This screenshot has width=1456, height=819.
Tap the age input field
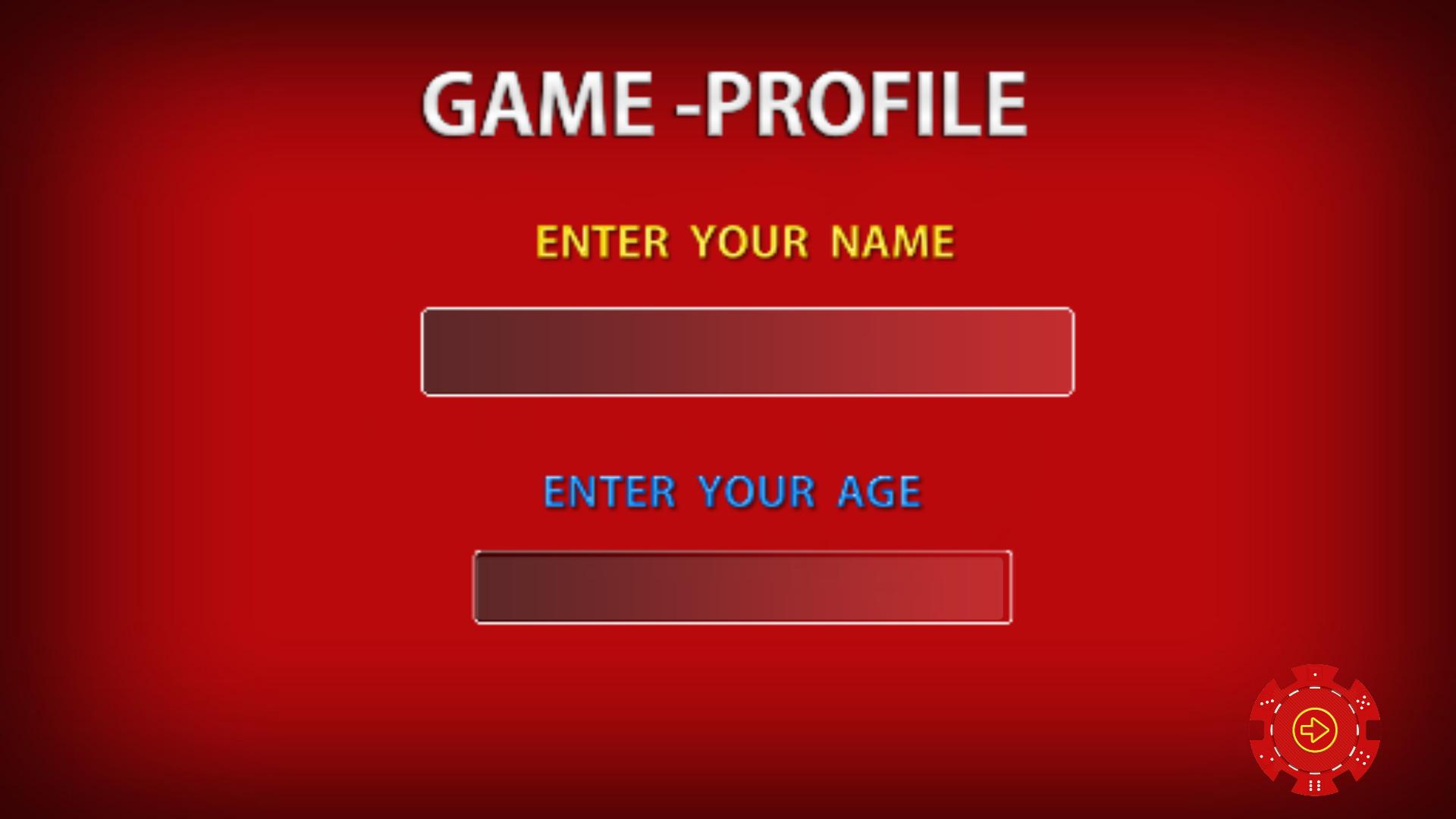(x=742, y=587)
